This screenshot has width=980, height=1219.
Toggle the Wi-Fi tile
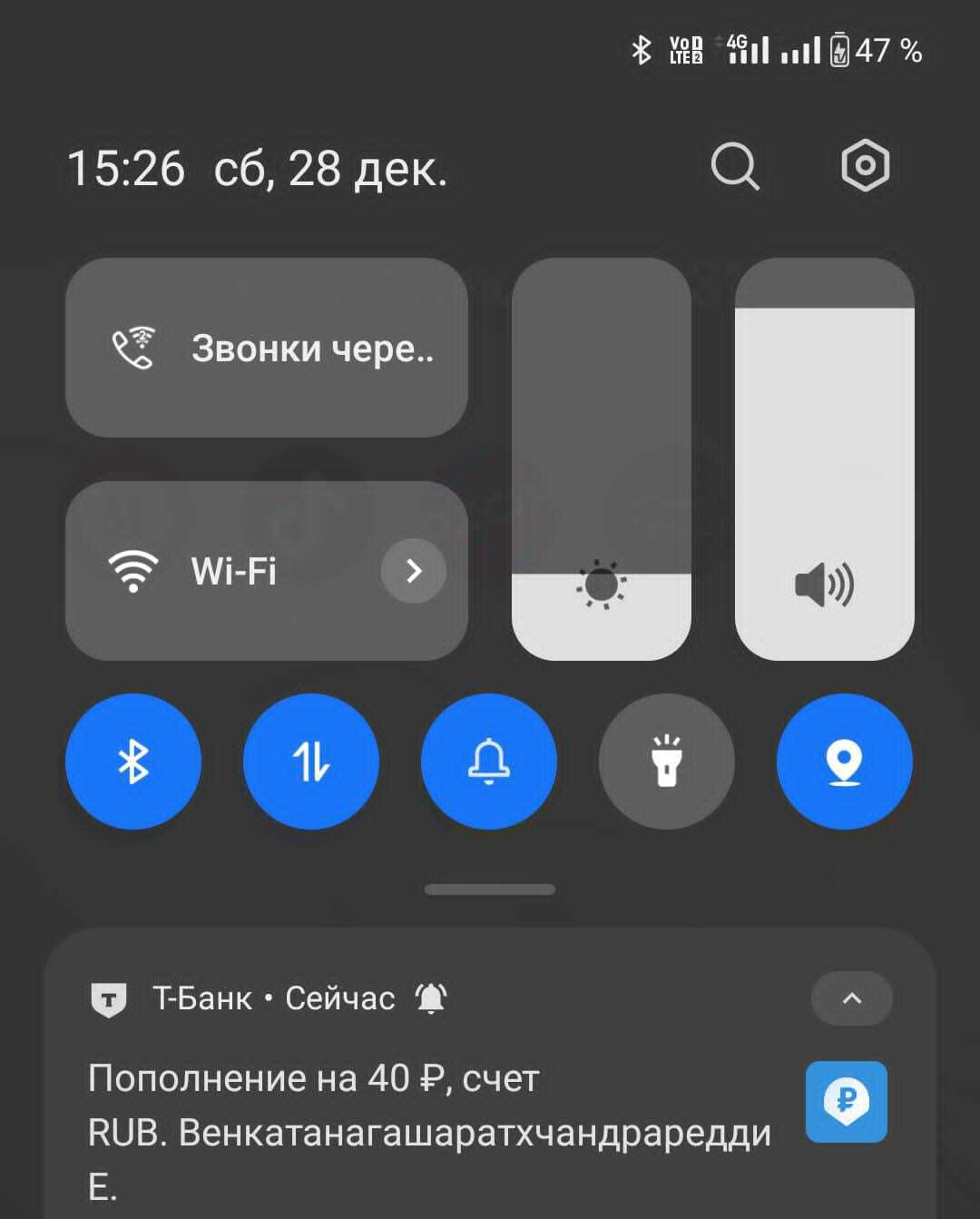[x=218, y=571]
